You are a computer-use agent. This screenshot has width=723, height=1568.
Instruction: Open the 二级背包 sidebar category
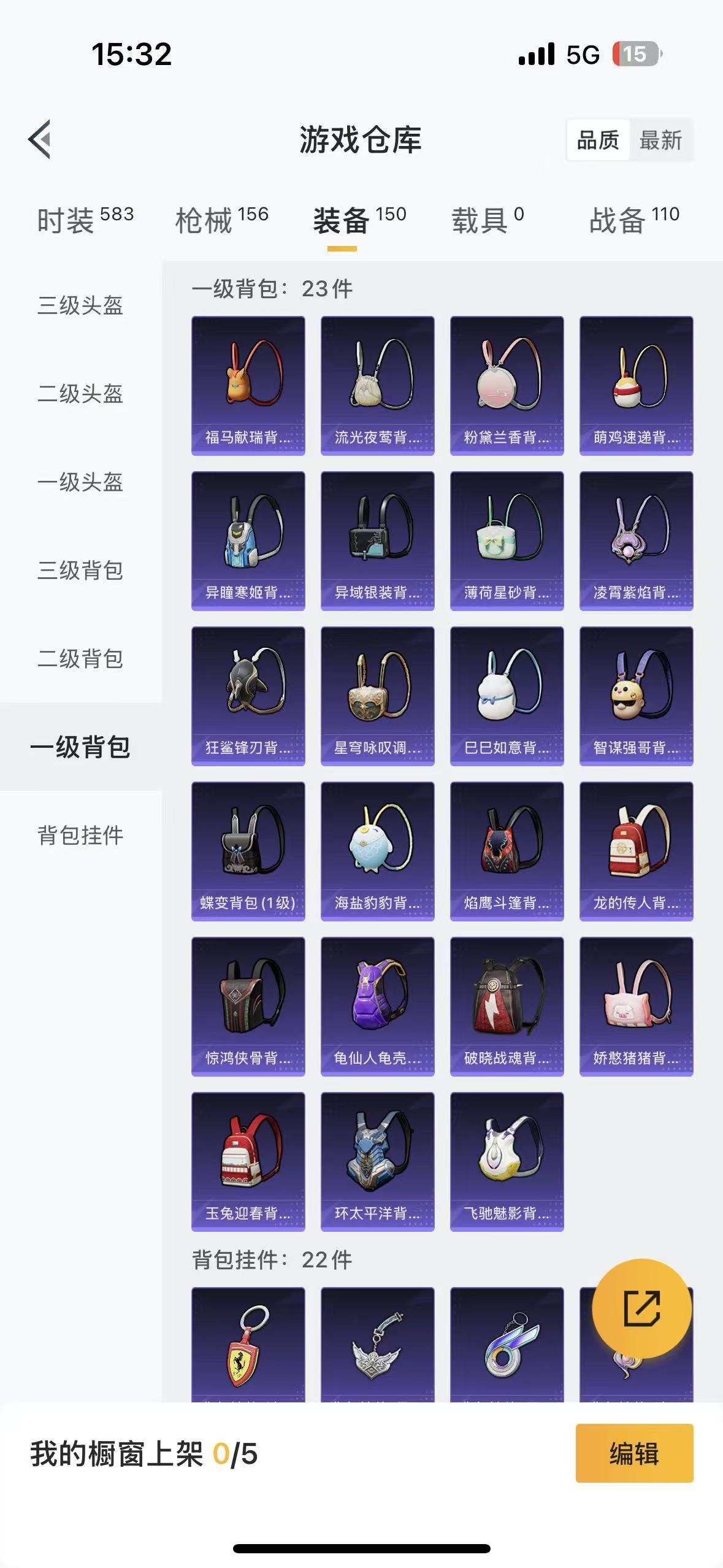pos(80,659)
